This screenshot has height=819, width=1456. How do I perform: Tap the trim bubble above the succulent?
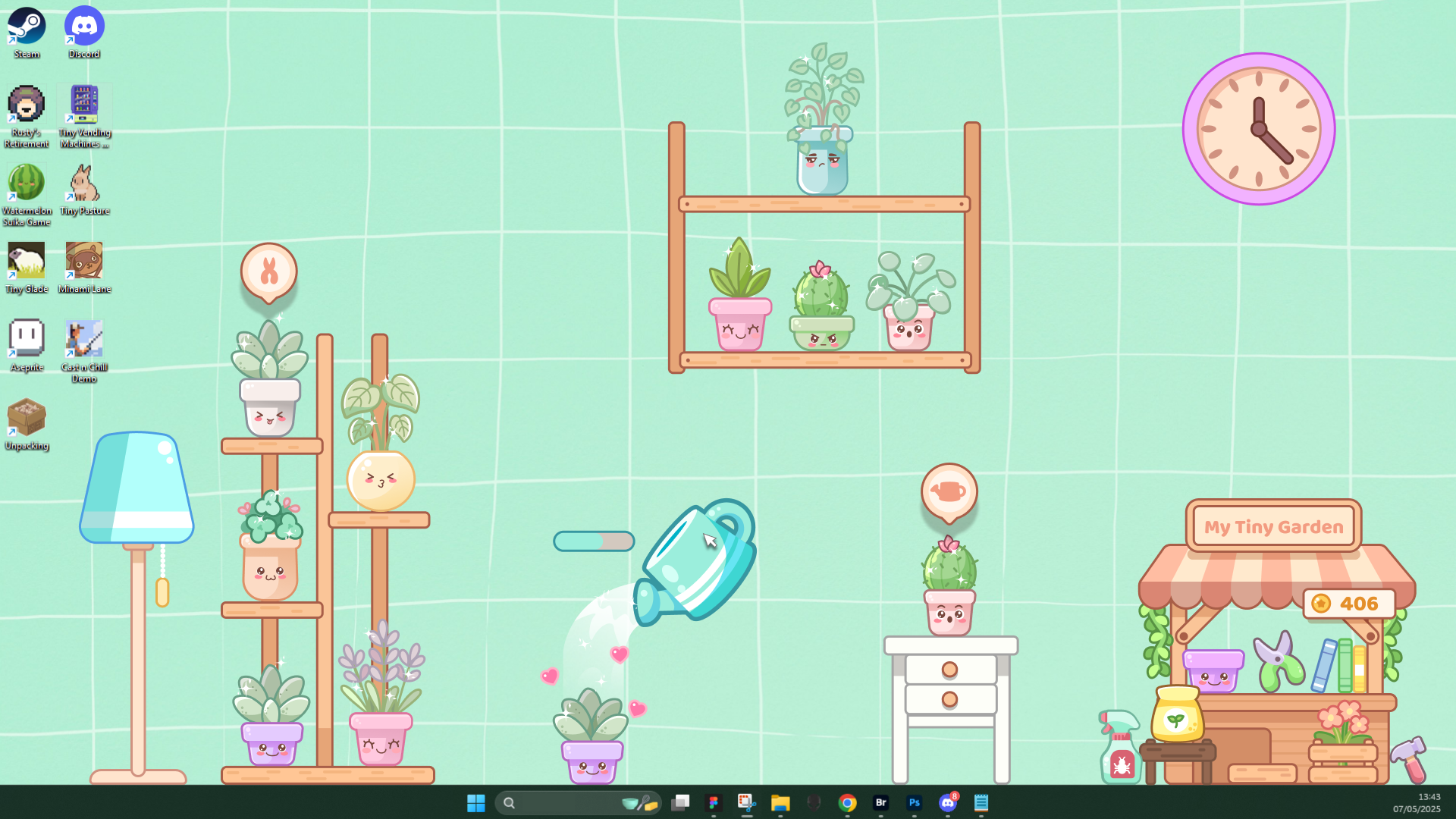tap(268, 271)
